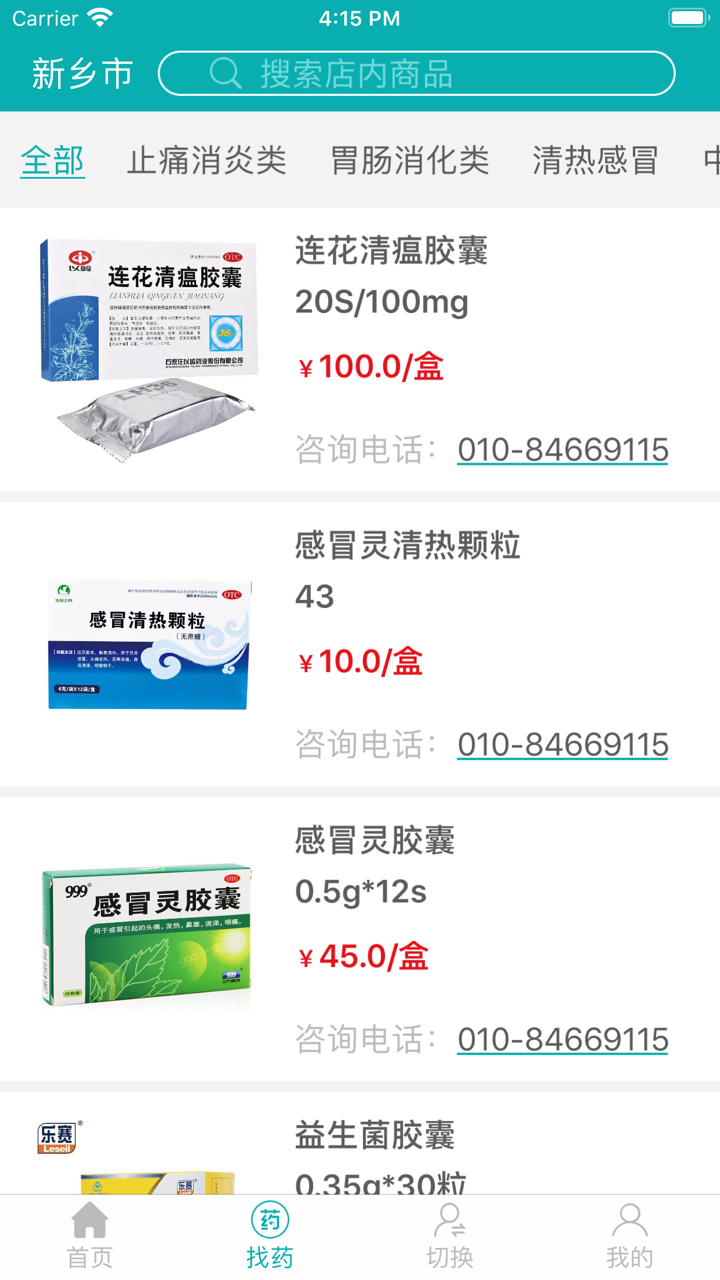
Task: Call 010-84669115 under 连花清瘟胶囊
Action: pos(562,449)
